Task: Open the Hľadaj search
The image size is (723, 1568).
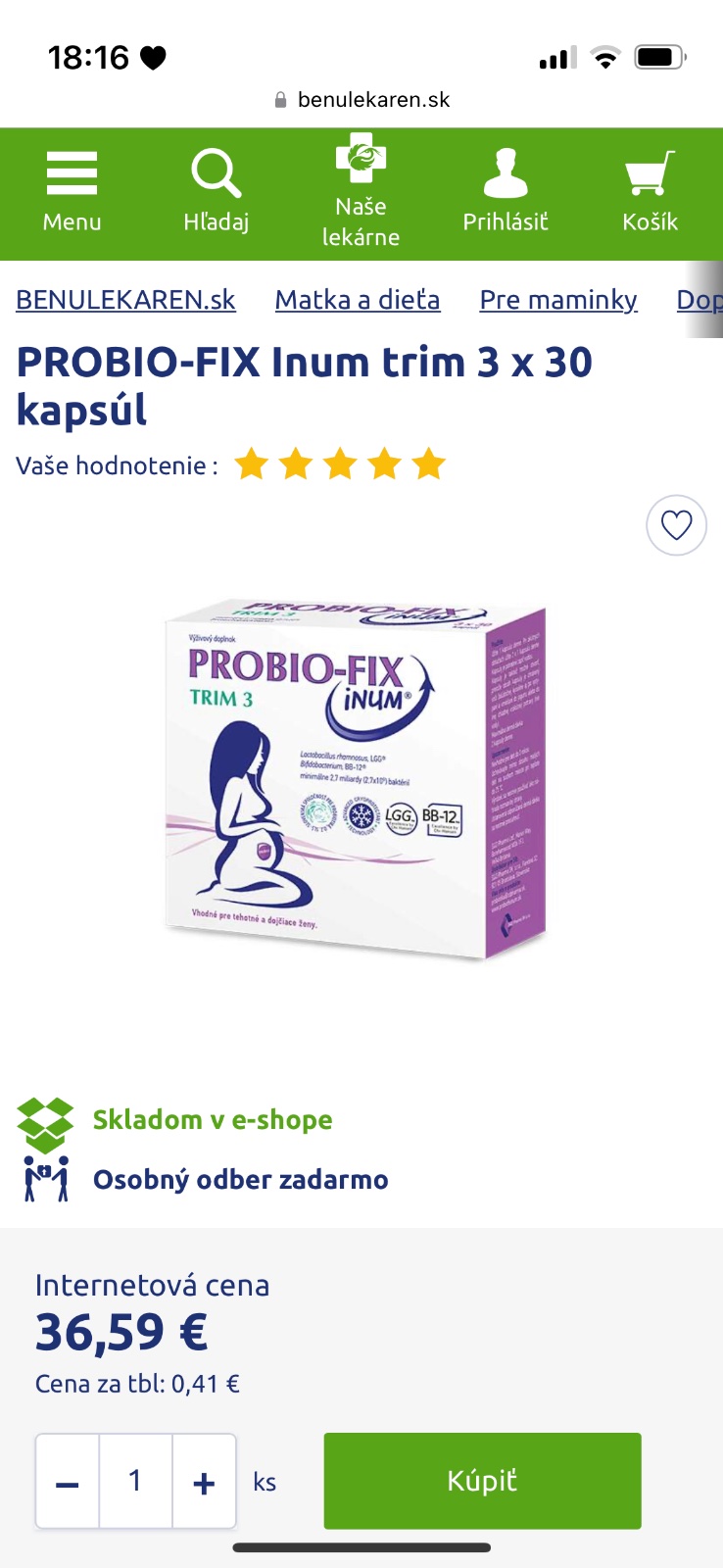Action: pyautogui.click(x=216, y=193)
